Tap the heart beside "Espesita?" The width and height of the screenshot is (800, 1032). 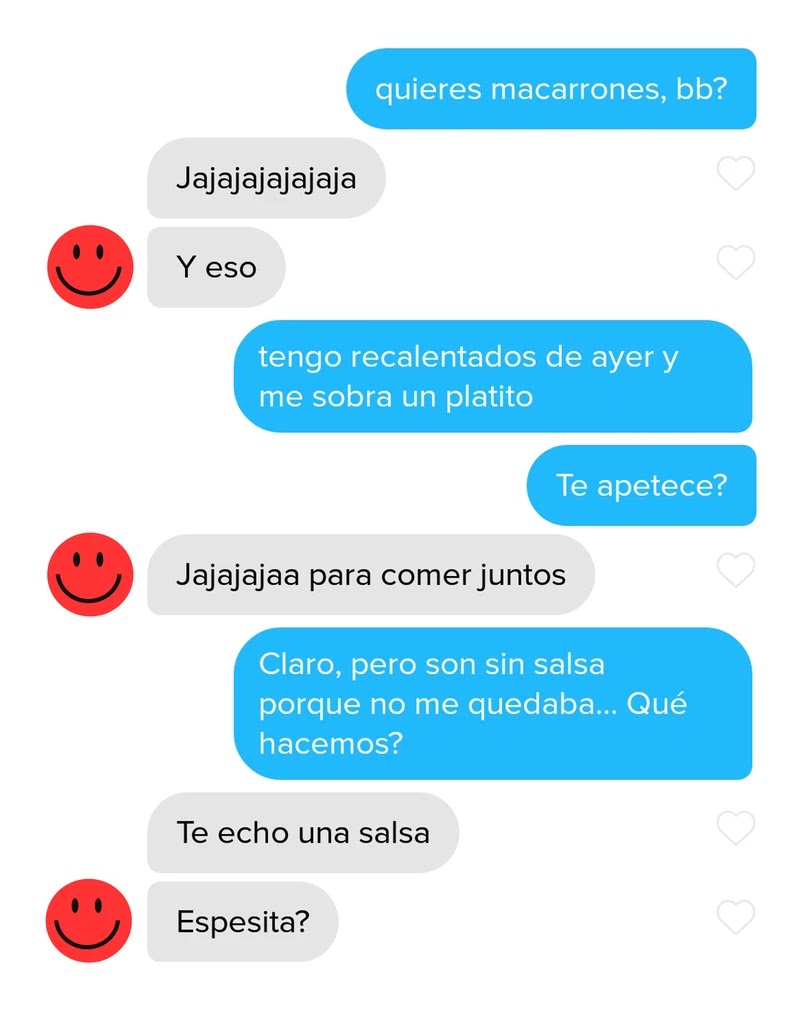point(736,917)
